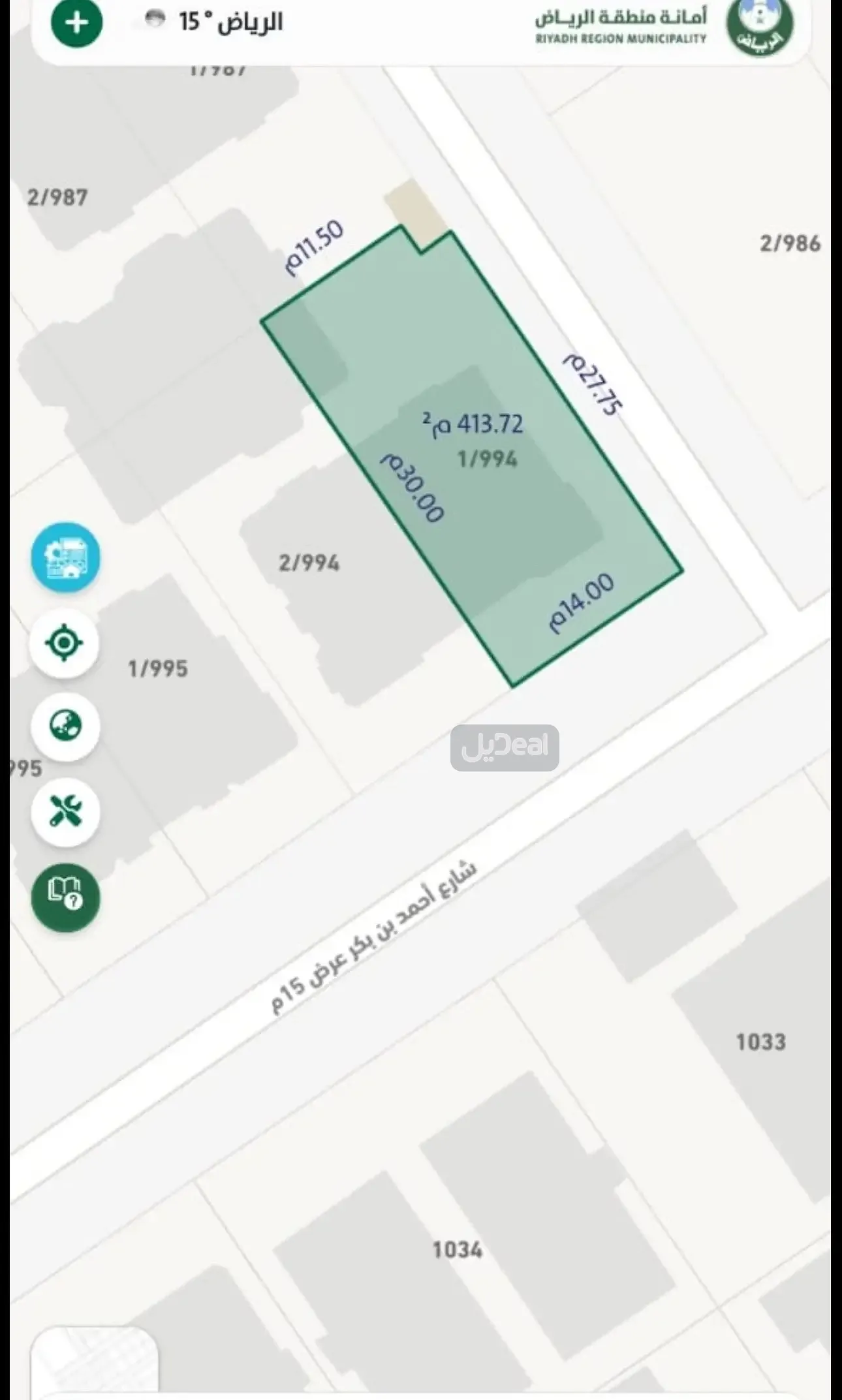Open the map layers settings button
Viewport: 842px width, 1400px height.
[x=65, y=558]
